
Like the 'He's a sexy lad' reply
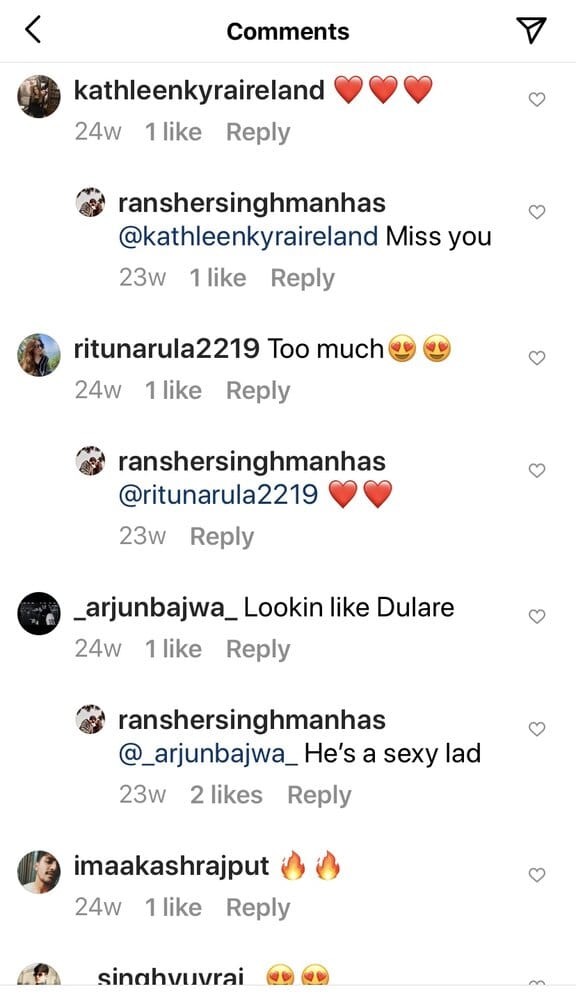[x=537, y=728]
